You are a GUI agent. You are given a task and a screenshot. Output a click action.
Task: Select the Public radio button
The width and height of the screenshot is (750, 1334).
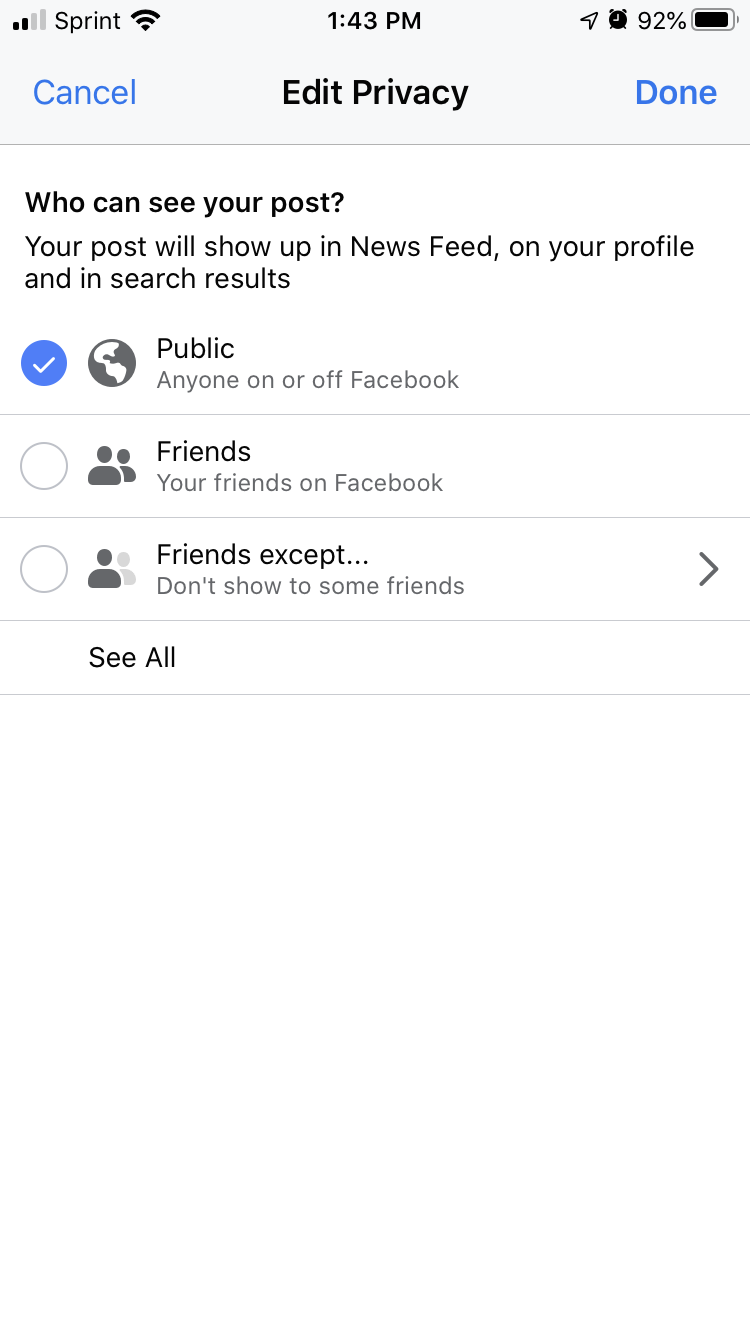pos(44,363)
